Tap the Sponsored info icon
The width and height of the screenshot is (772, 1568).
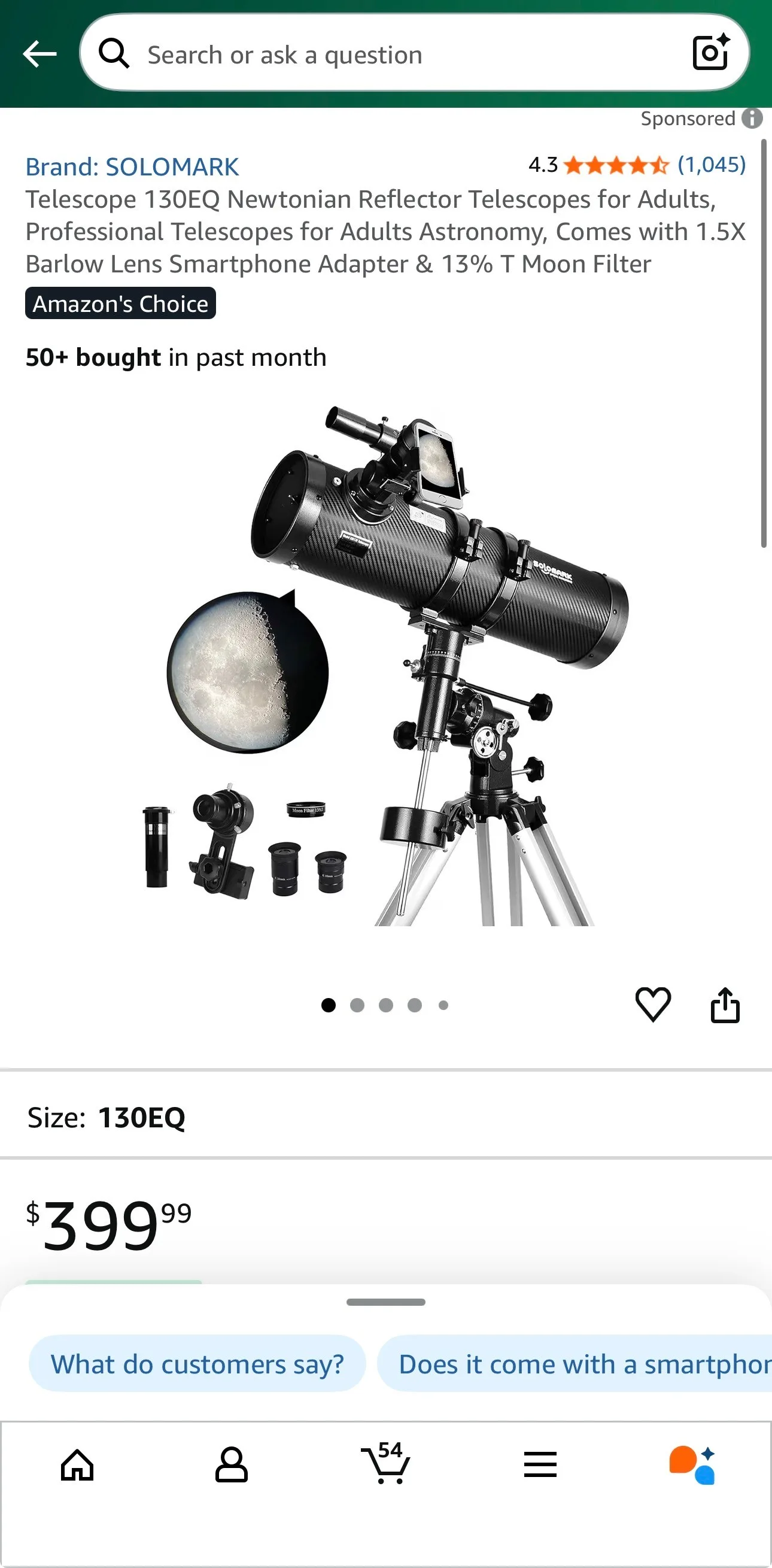[x=753, y=118]
